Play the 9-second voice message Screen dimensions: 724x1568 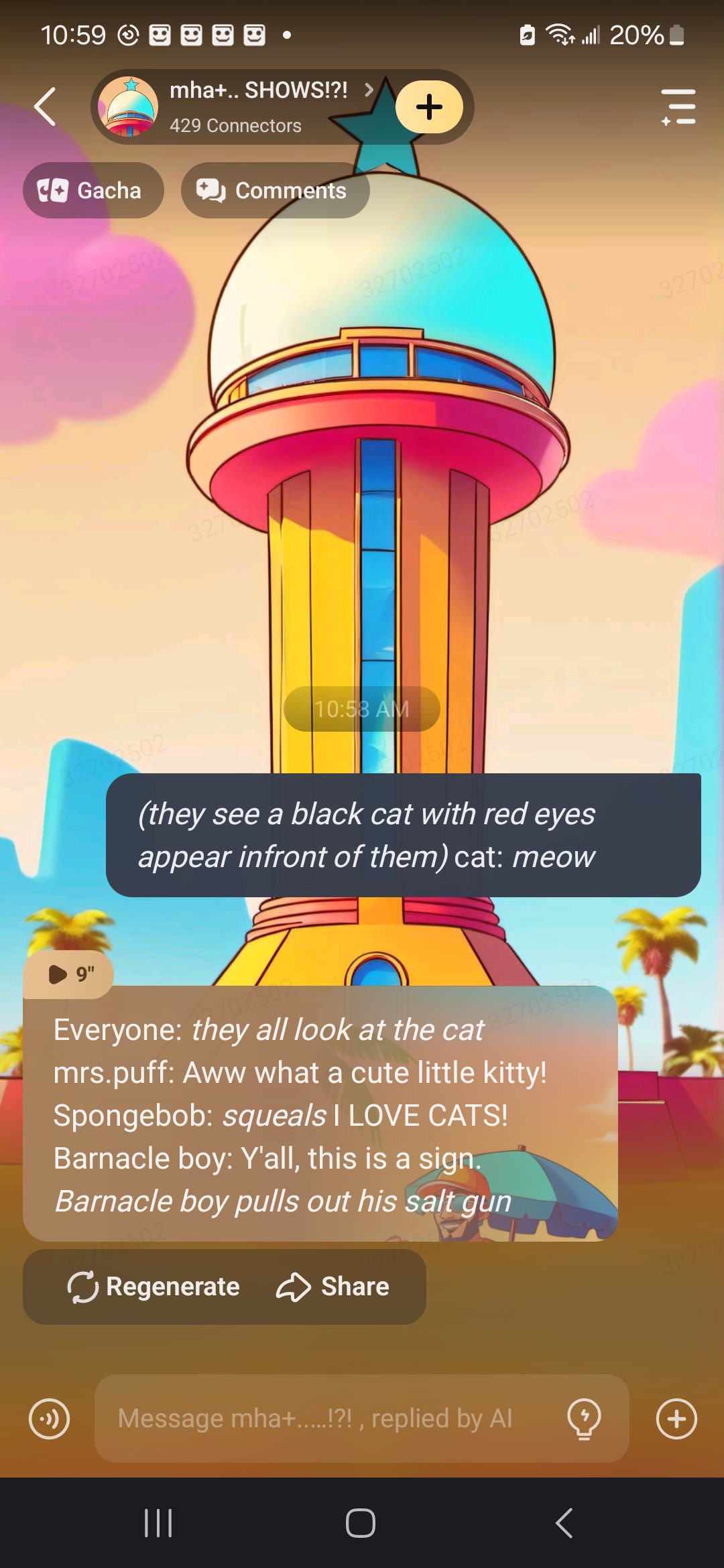pos(70,974)
